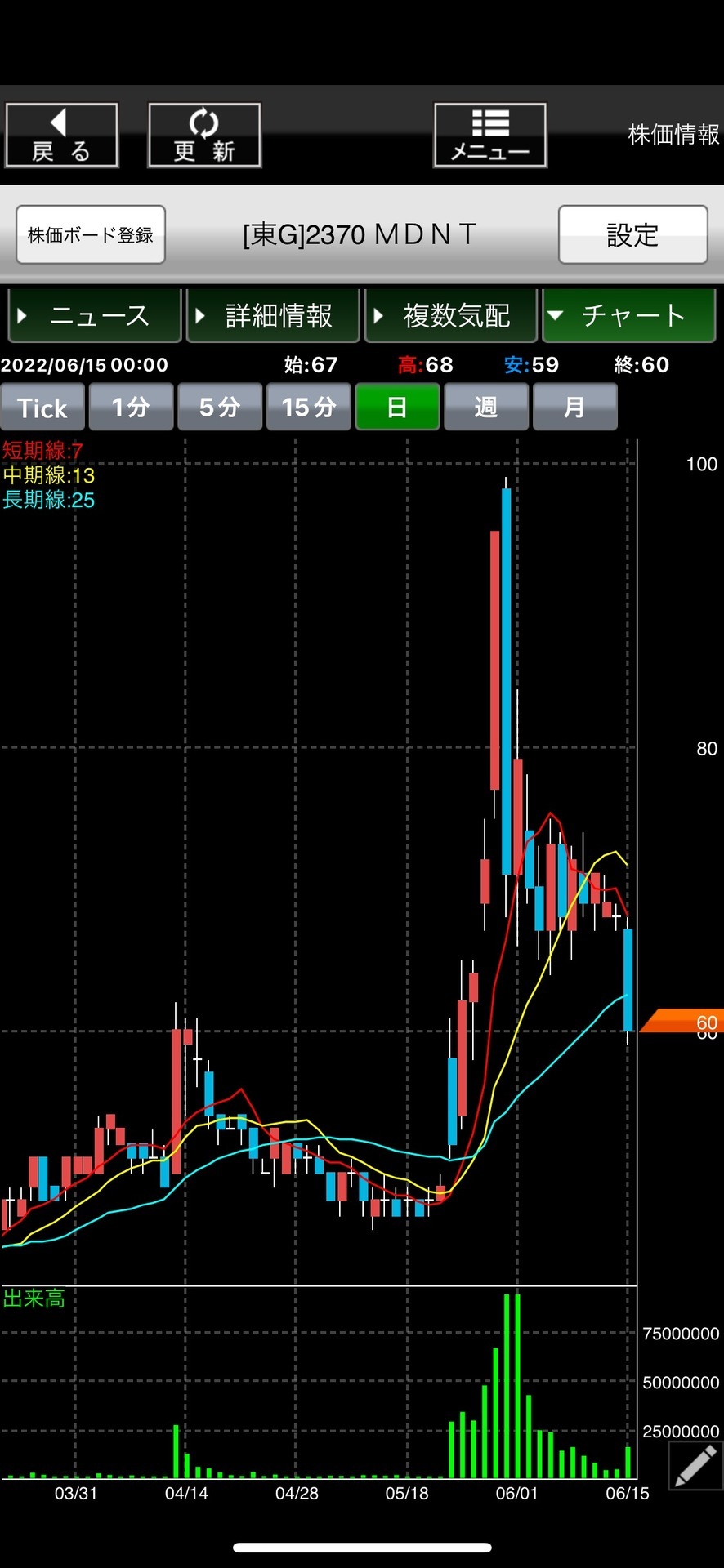Image resolution: width=724 pixels, height=1568 pixels.
Task: Switch to the 月 monthly chart
Action: [x=575, y=407]
